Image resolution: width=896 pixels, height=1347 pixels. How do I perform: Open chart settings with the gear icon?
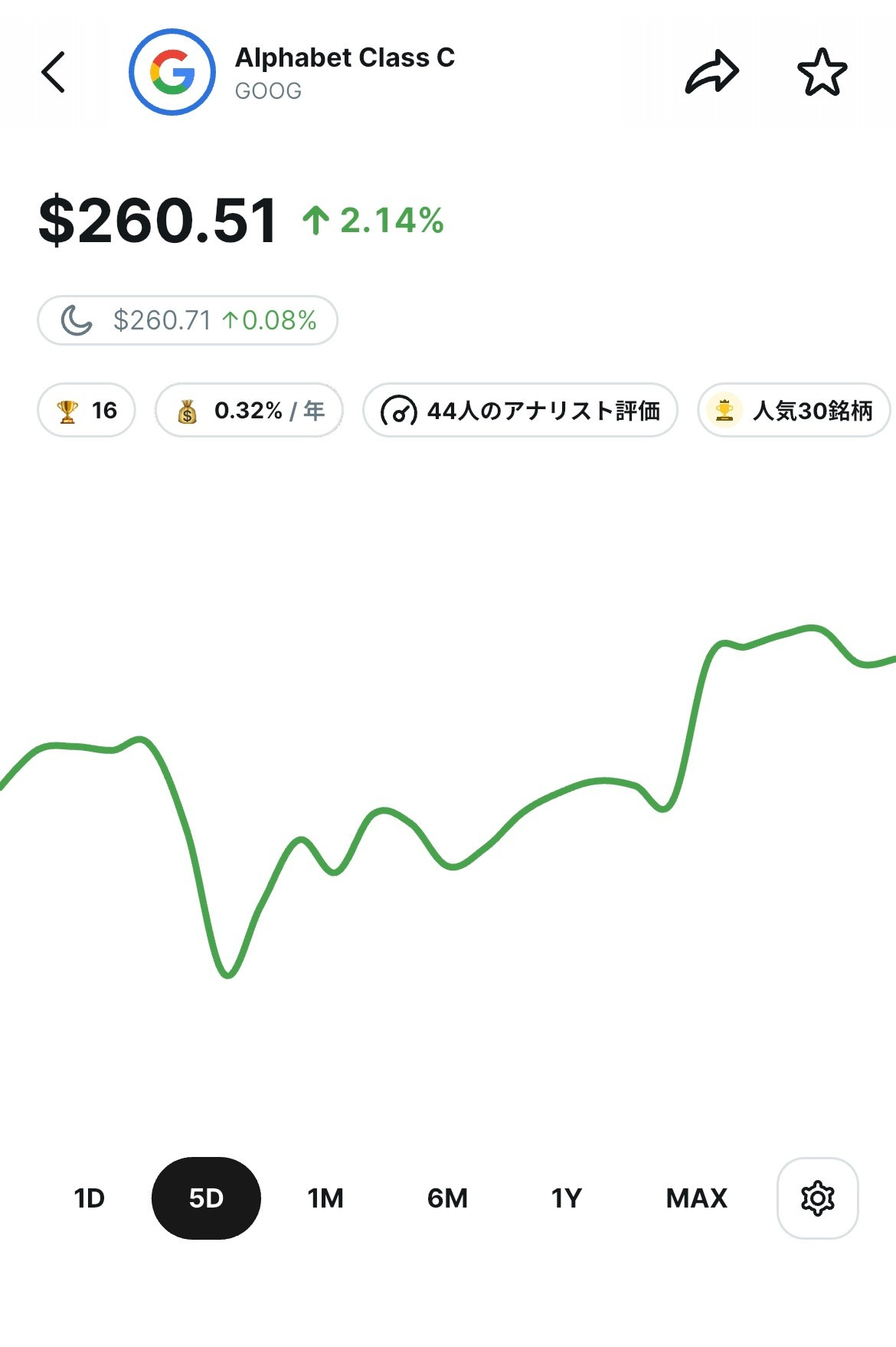pyautogui.click(x=817, y=1198)
